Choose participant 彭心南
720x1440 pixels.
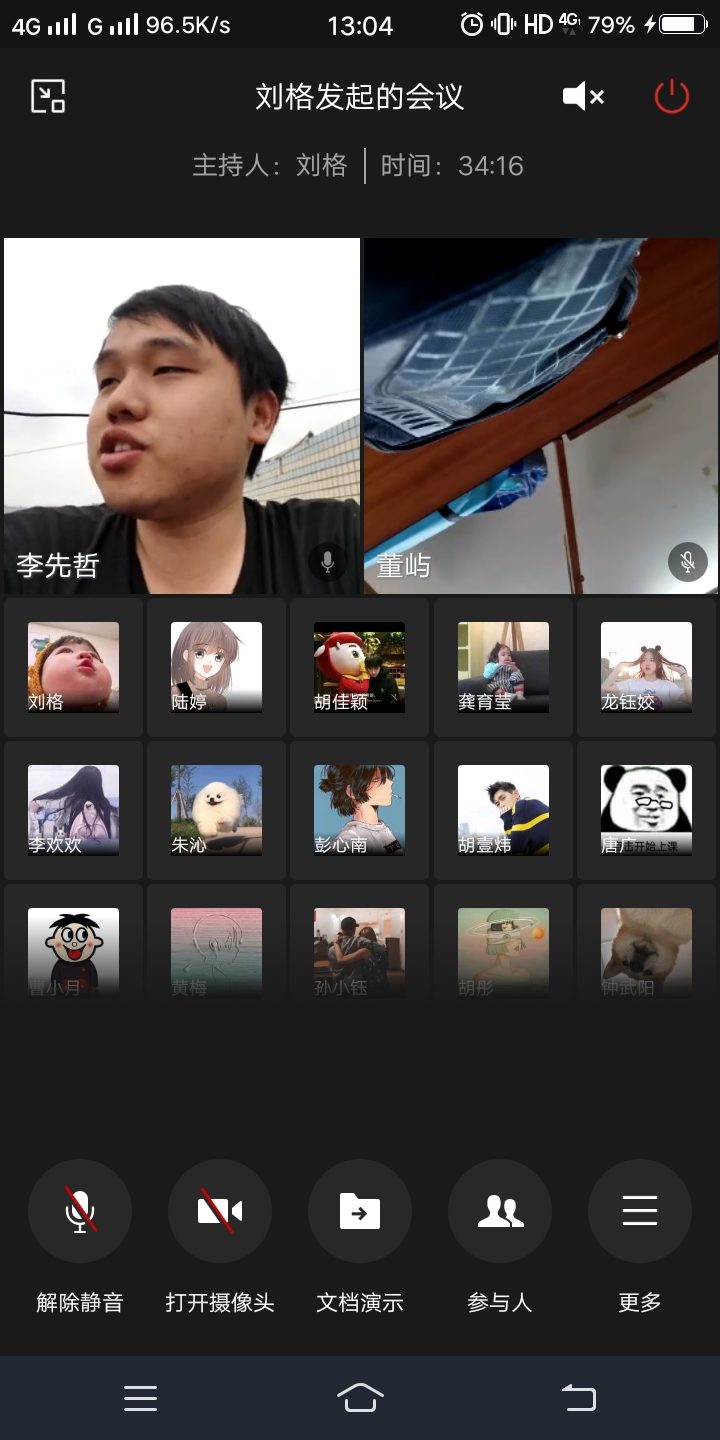[x=359, y=810]
